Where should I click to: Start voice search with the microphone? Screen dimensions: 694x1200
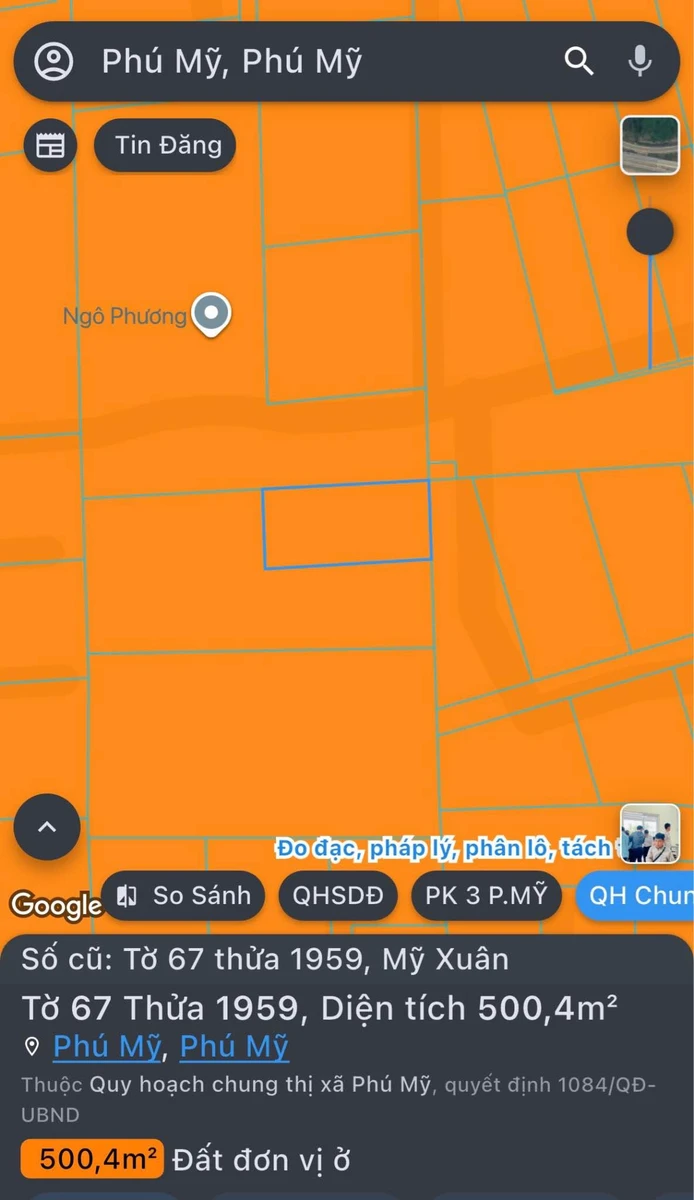[639, 62]
